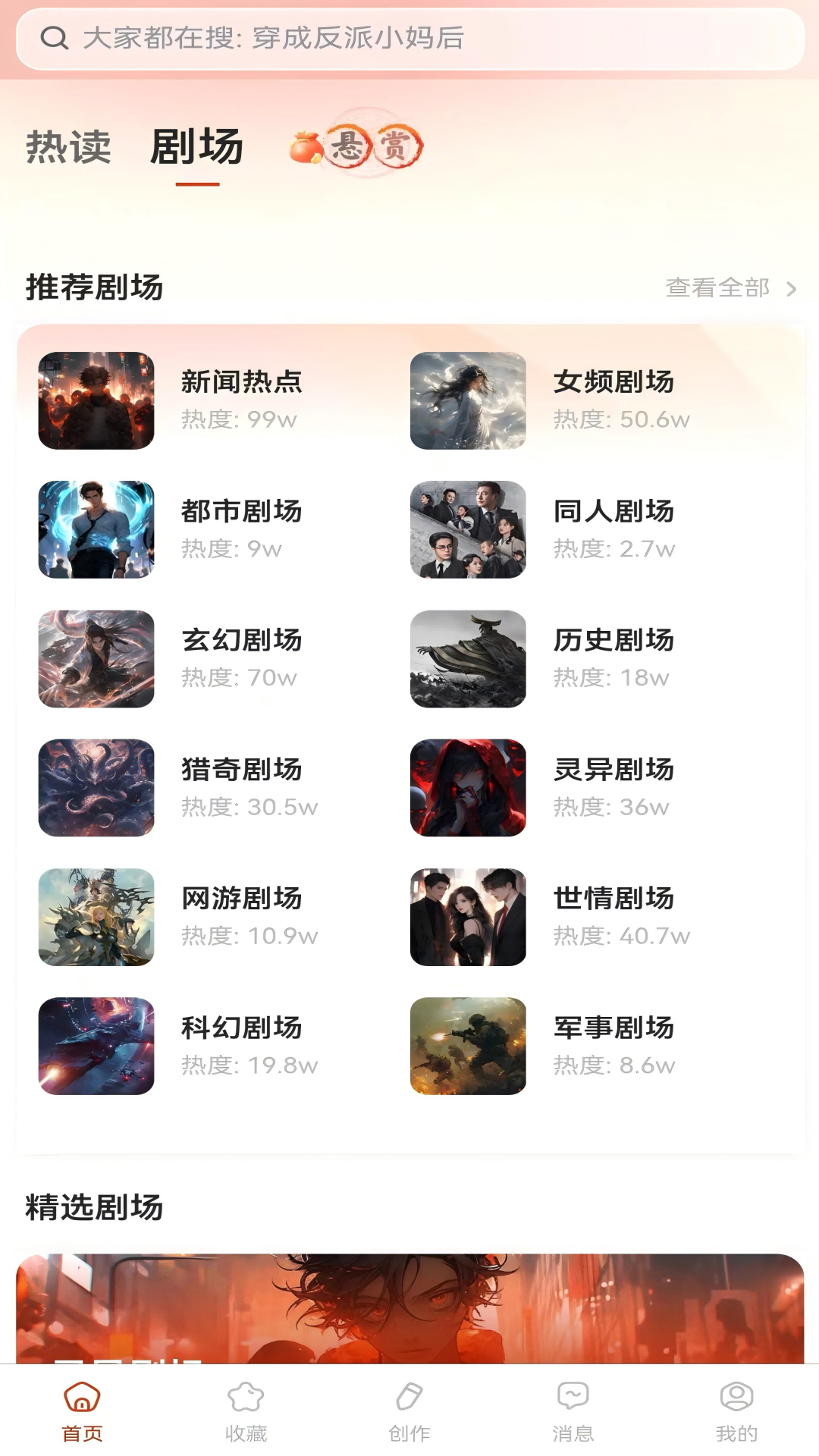The height and width of the screenshot is (1456, 819).
Task: Click the 查看全部 link
Action: tap(717, 288)
